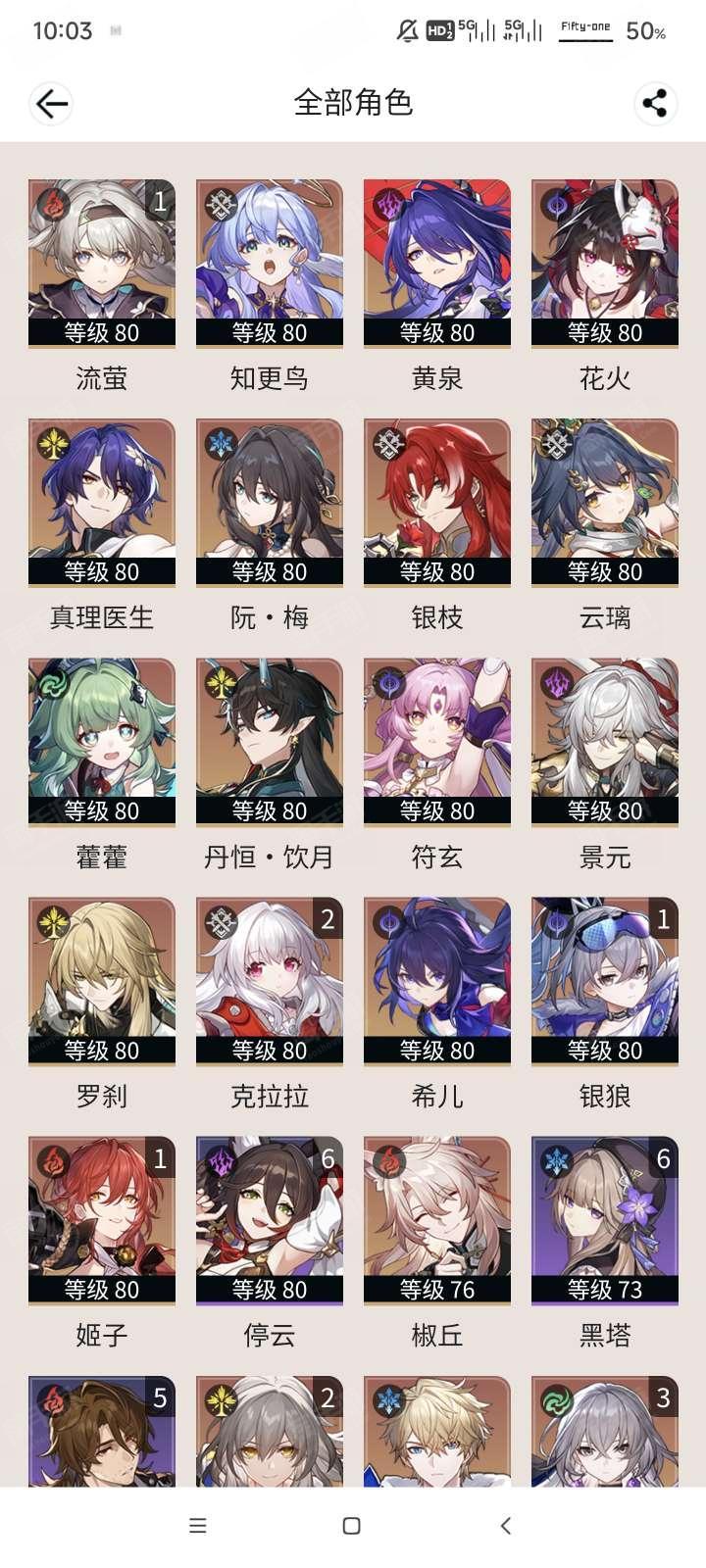This screenshot has width=706, height=1568.
Task: Open the 希儿 character card
Action: (437, 980)
